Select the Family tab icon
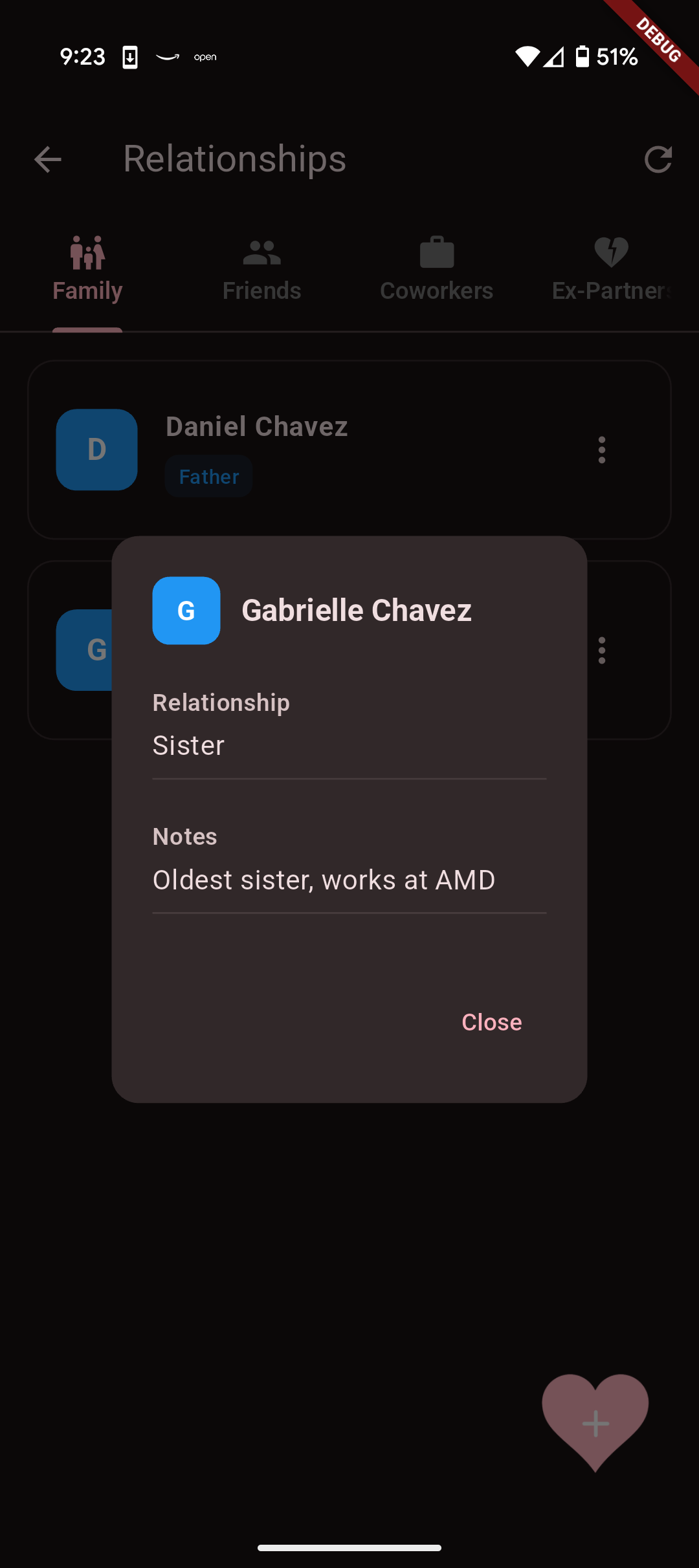This screenshot has width=699, height=1568. pyautogui.click(x=87, y=252)
